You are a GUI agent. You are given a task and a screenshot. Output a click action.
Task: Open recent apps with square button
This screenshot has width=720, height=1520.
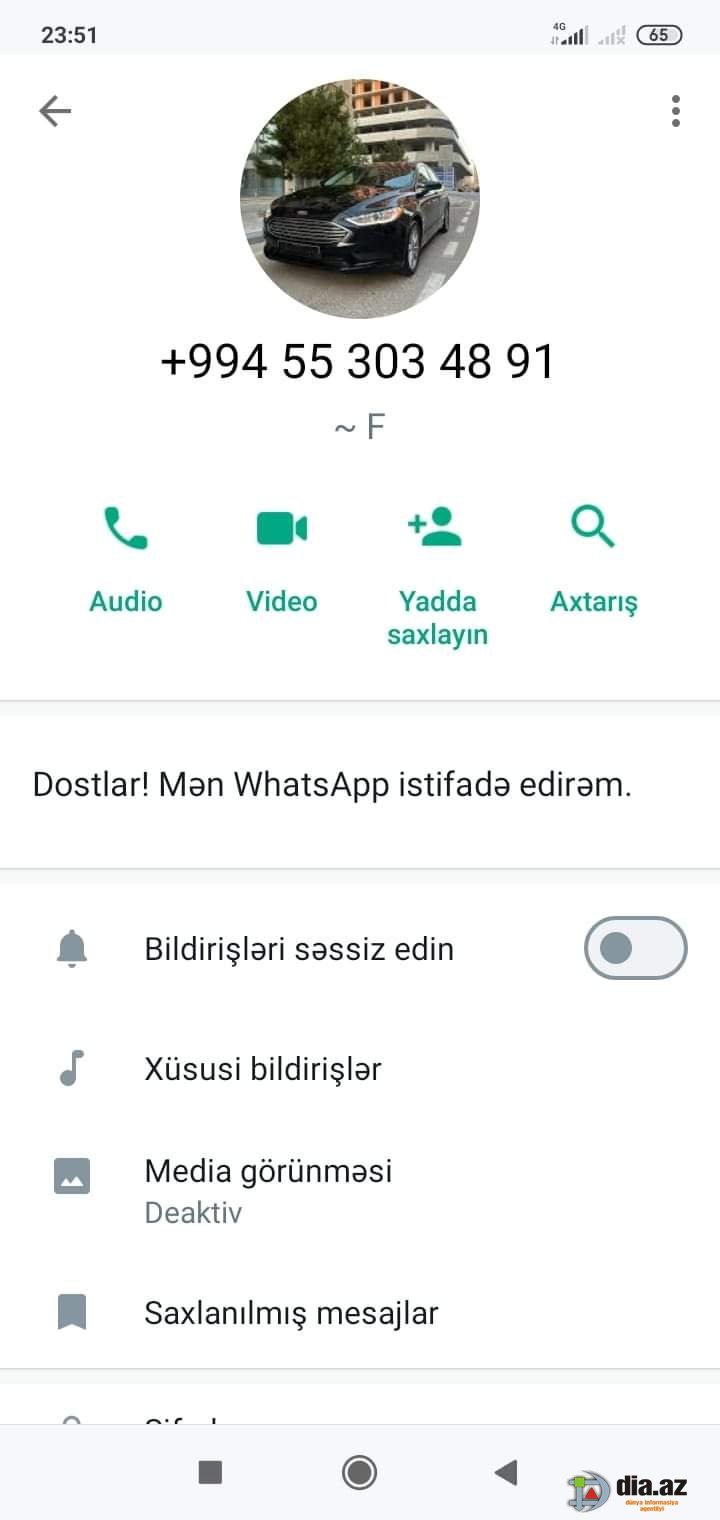tap(210, 1472)
